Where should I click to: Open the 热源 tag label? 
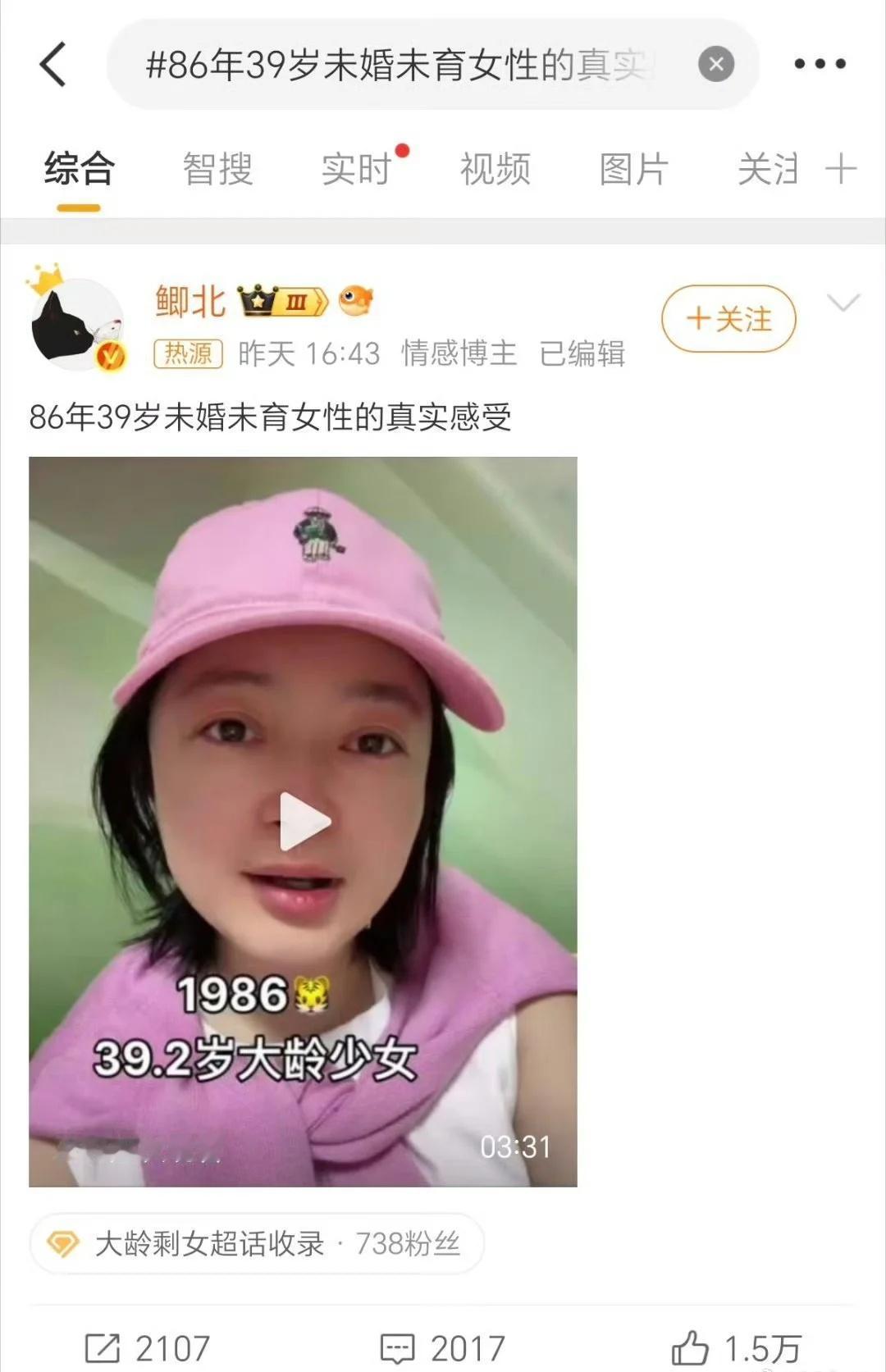pos(189,353)
